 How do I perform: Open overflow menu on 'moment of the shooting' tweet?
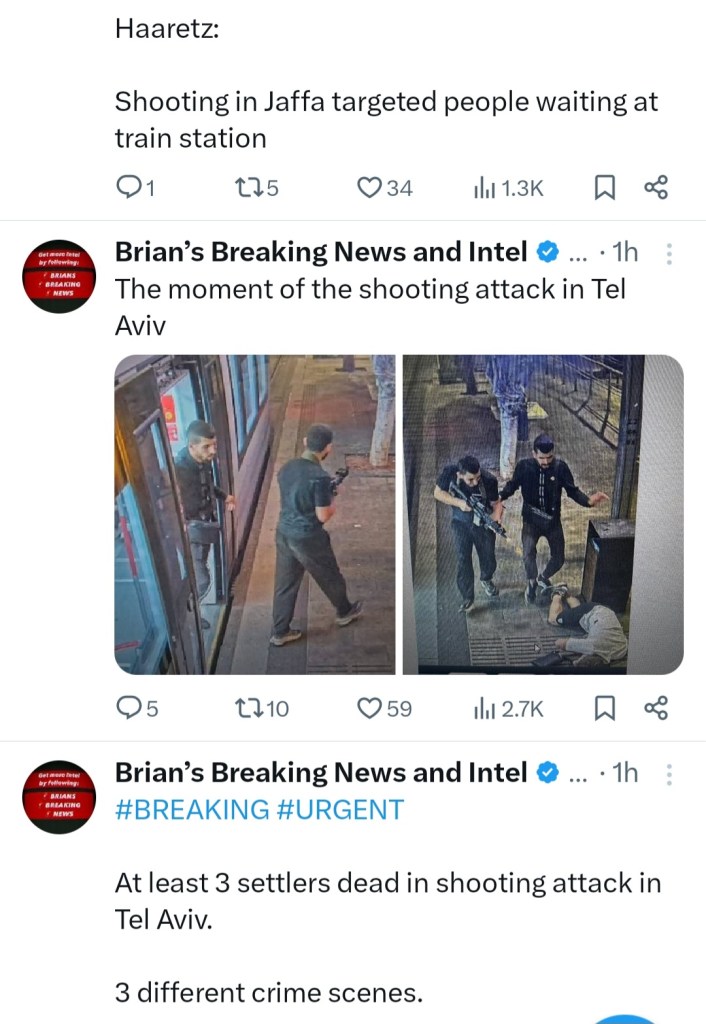(x=669, y=254)
